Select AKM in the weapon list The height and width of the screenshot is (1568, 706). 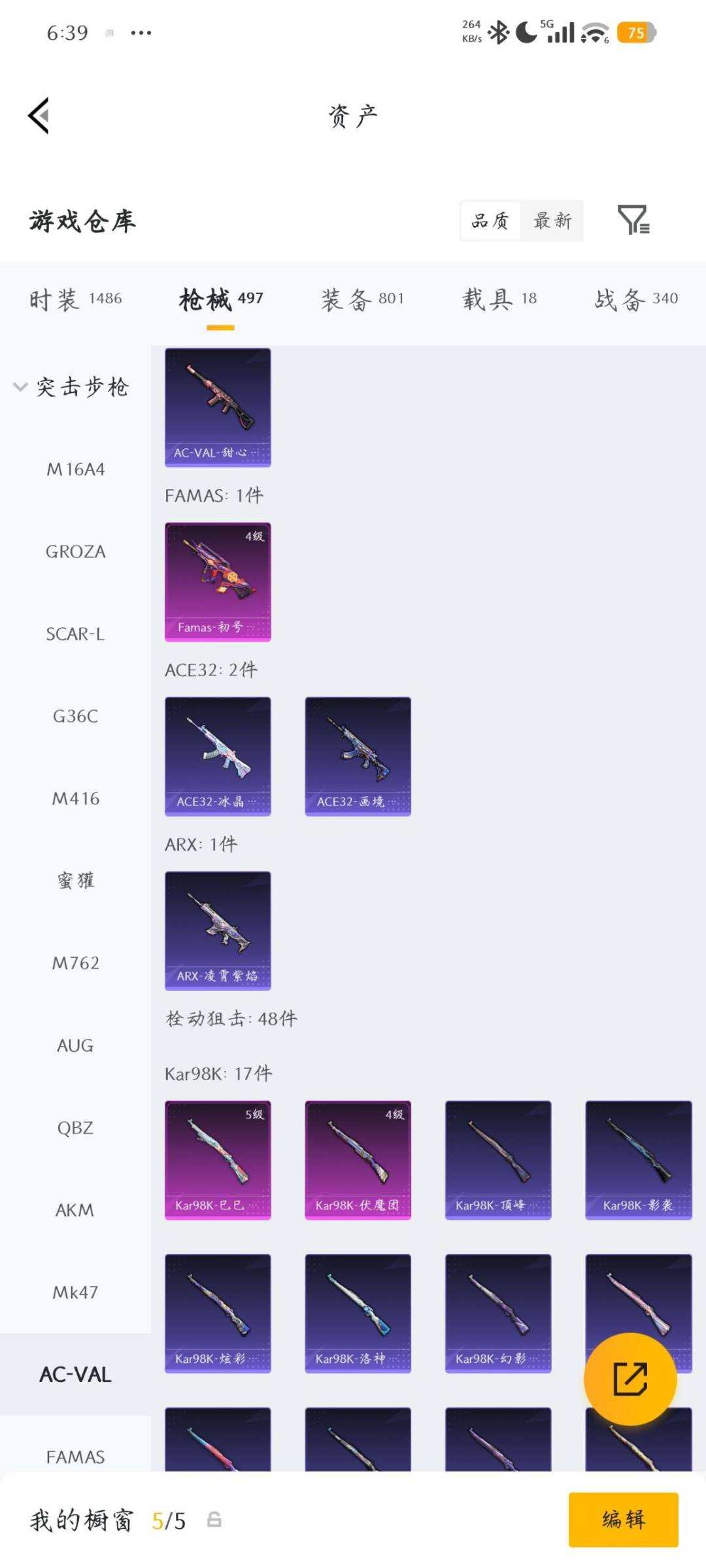click(75, 1210)
